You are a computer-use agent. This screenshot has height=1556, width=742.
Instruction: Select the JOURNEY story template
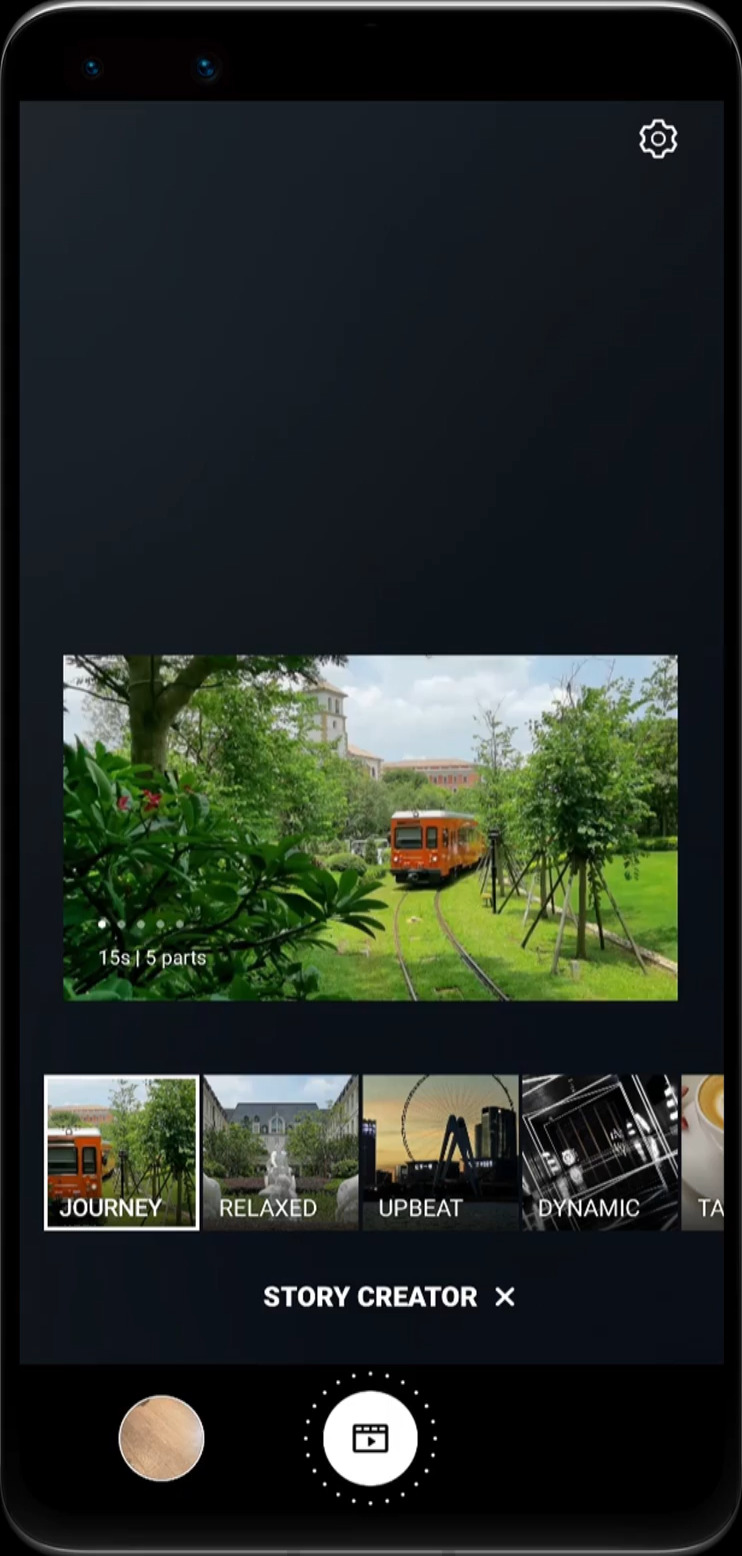click(122, 1152)
